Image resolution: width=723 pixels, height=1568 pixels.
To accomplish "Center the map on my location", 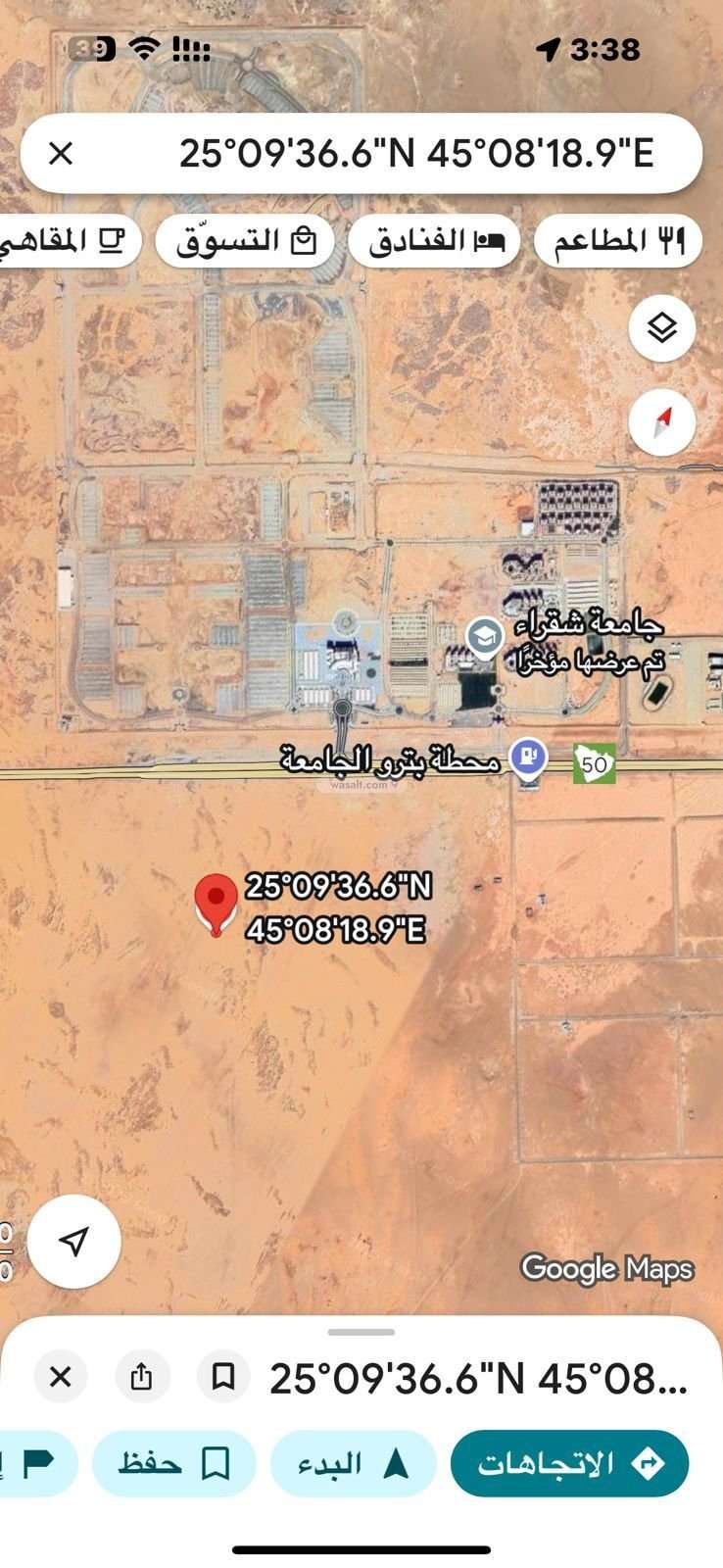I will (x=74, y=1241).
